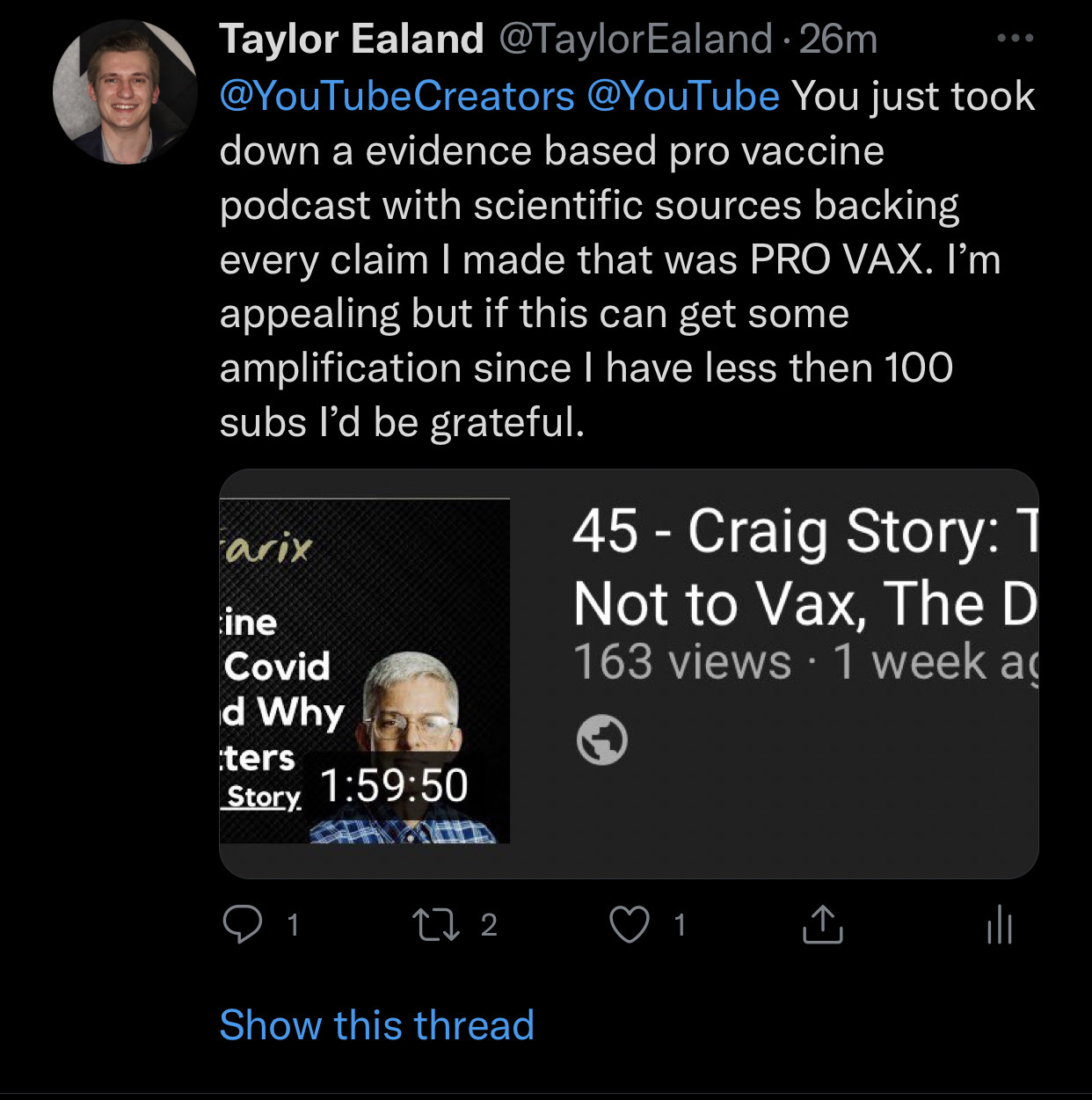Open the @YouTubeCreators mention
Viewport: 1092px width, 1100px height.
[x=397, y=96]
